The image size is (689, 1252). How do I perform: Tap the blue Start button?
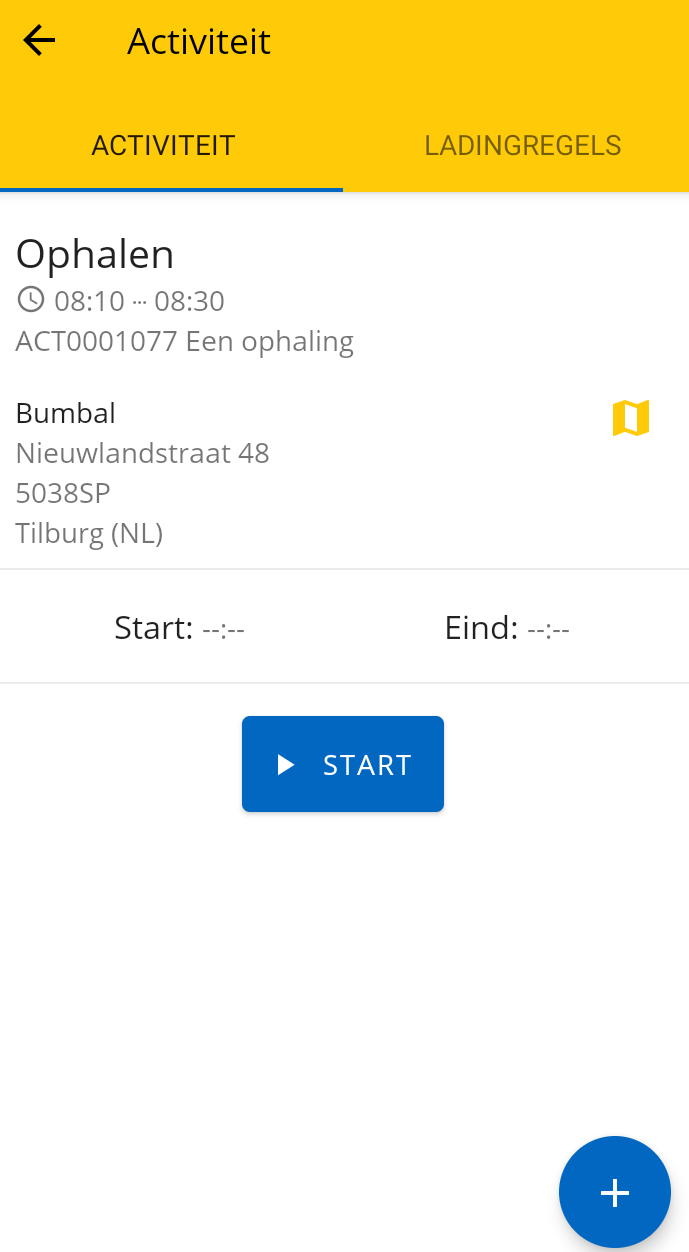[x=343, y=764]
